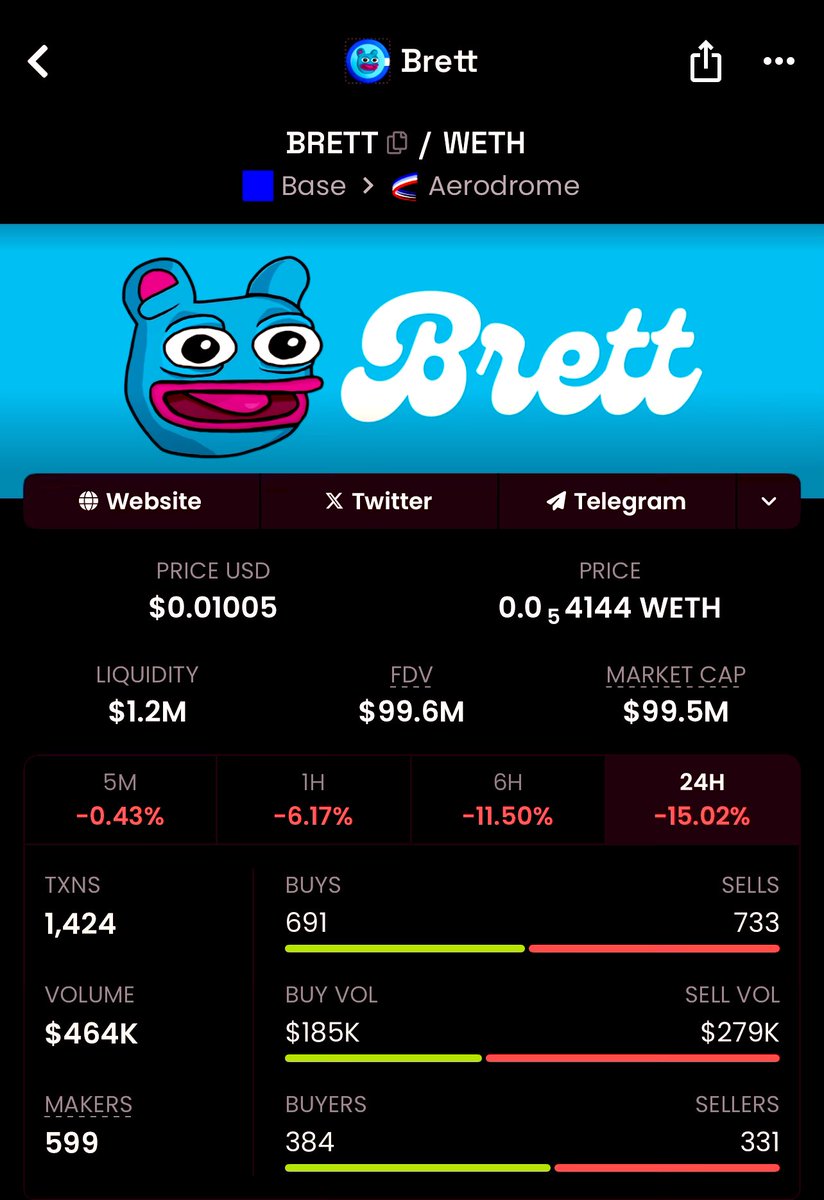Select the 24H timeframe tab
824x1200 pixels.
(701, 799)
